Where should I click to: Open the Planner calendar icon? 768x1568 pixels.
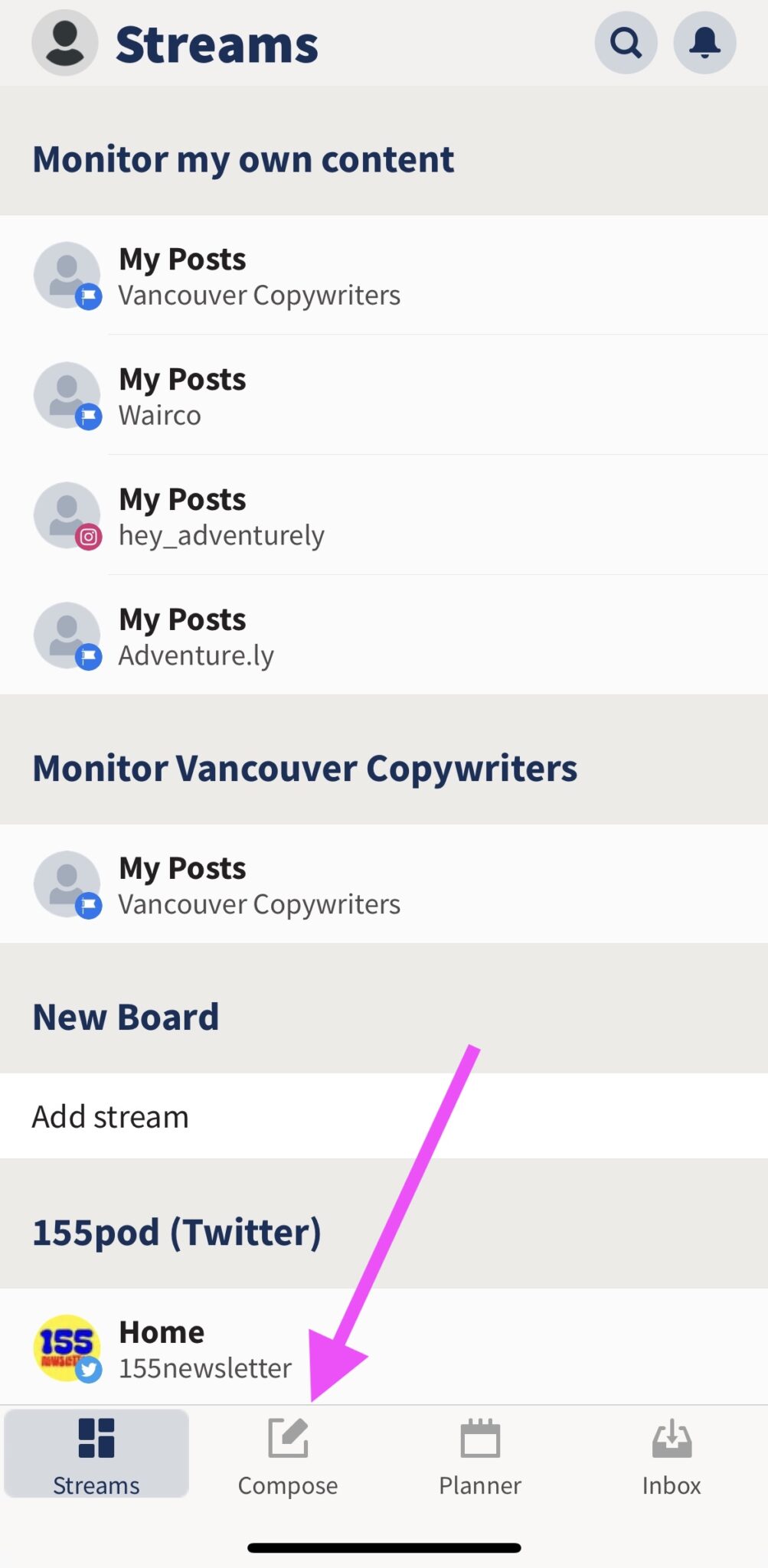click(x=479, y=1447)
